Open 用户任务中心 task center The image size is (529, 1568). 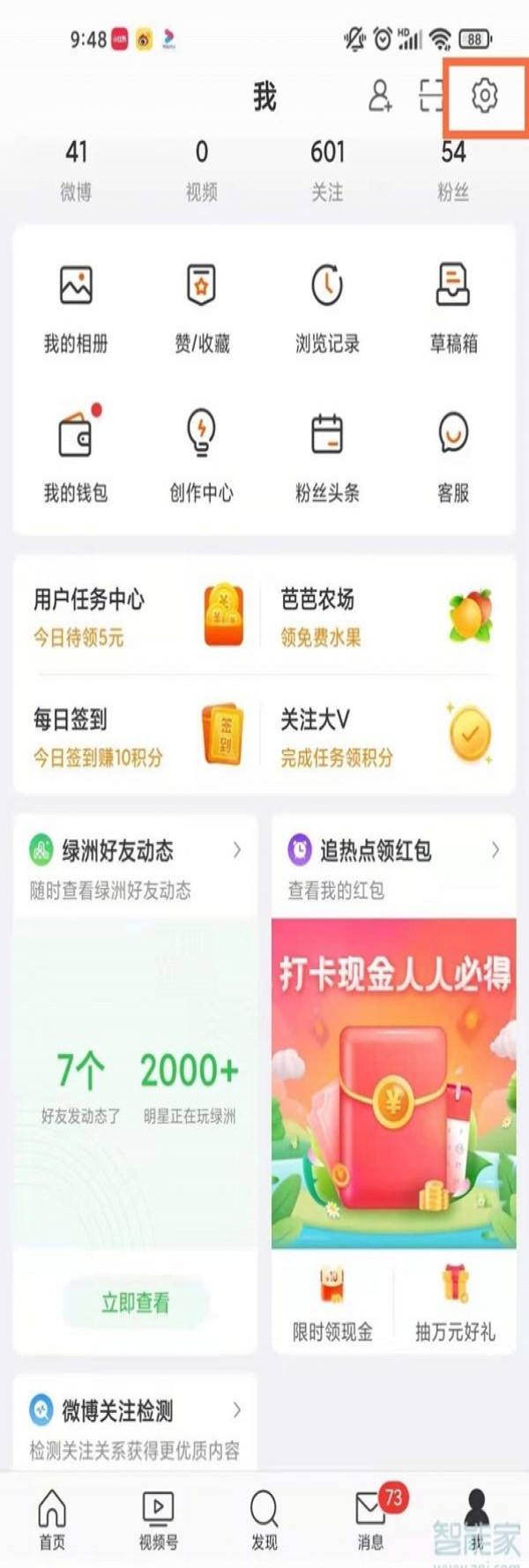(x=137, y=616)
